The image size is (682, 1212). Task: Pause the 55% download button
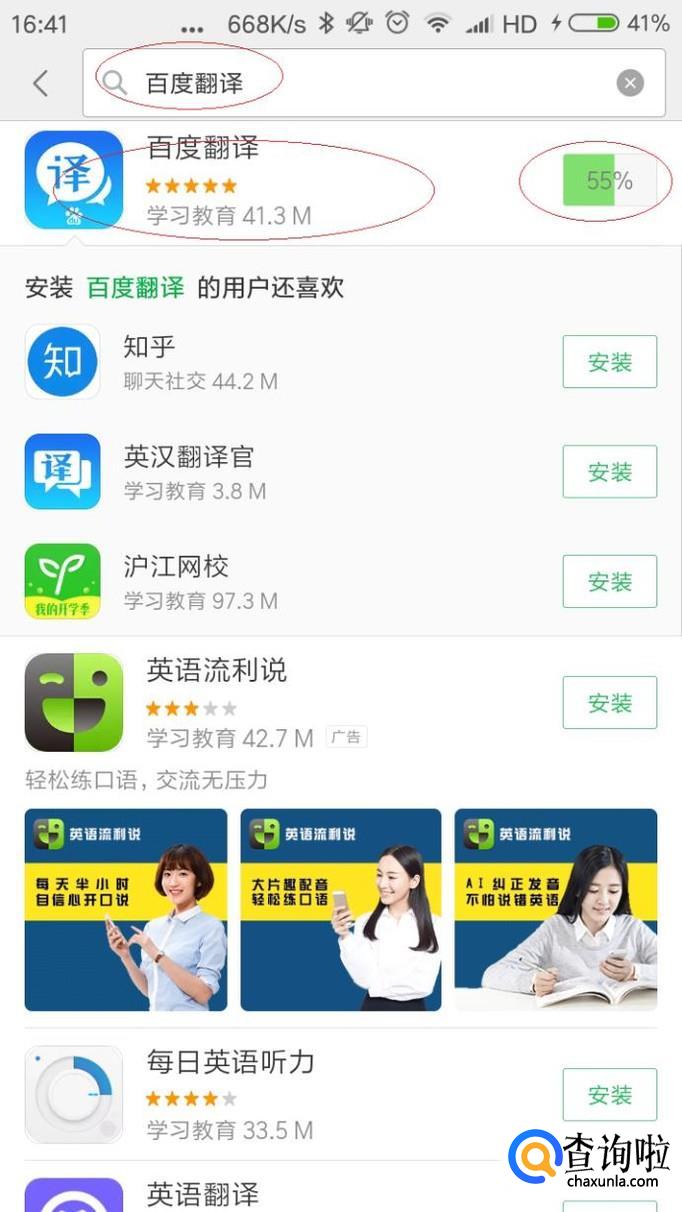click(609, 181)
